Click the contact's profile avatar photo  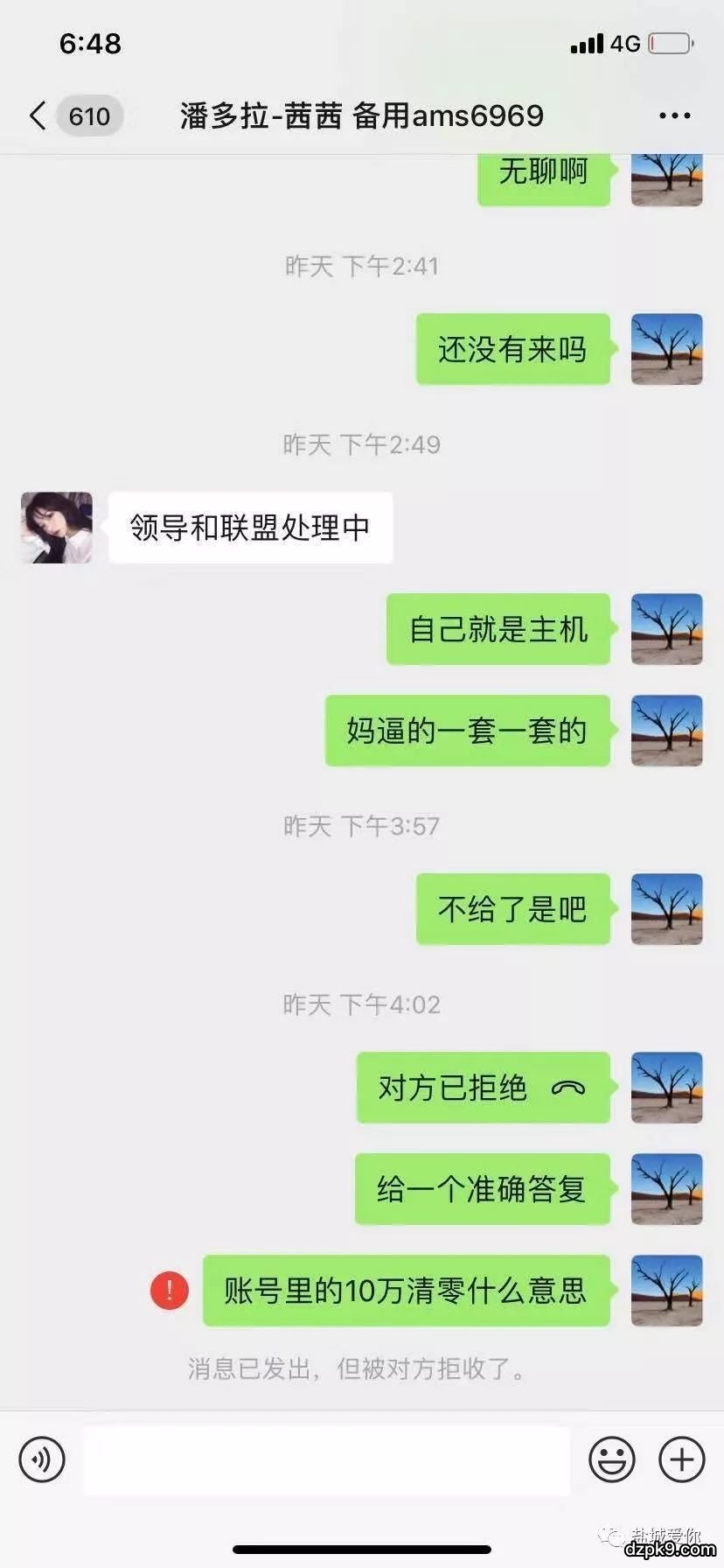(x=55, y=528)
